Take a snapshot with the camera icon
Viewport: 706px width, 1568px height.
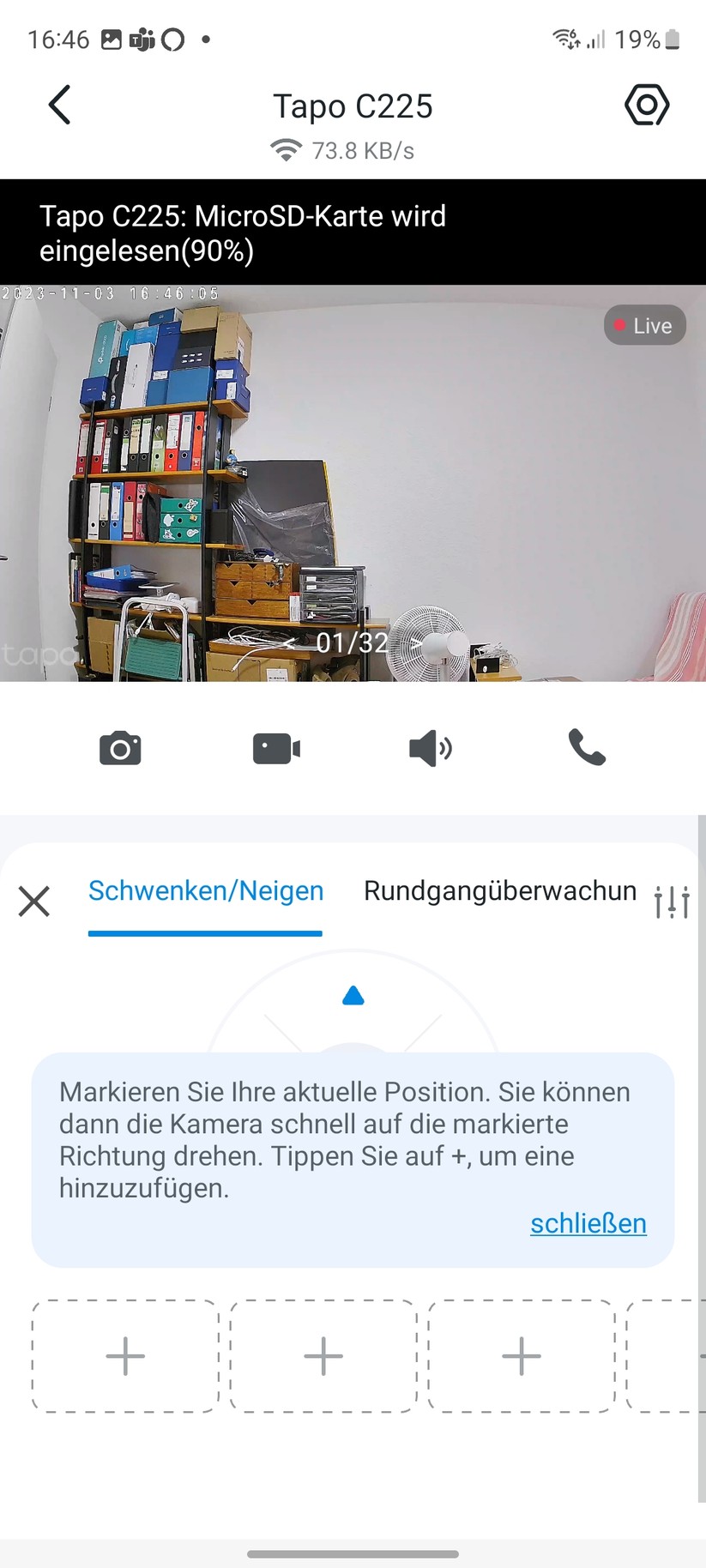pyautogui.click(x=120, y=748)
